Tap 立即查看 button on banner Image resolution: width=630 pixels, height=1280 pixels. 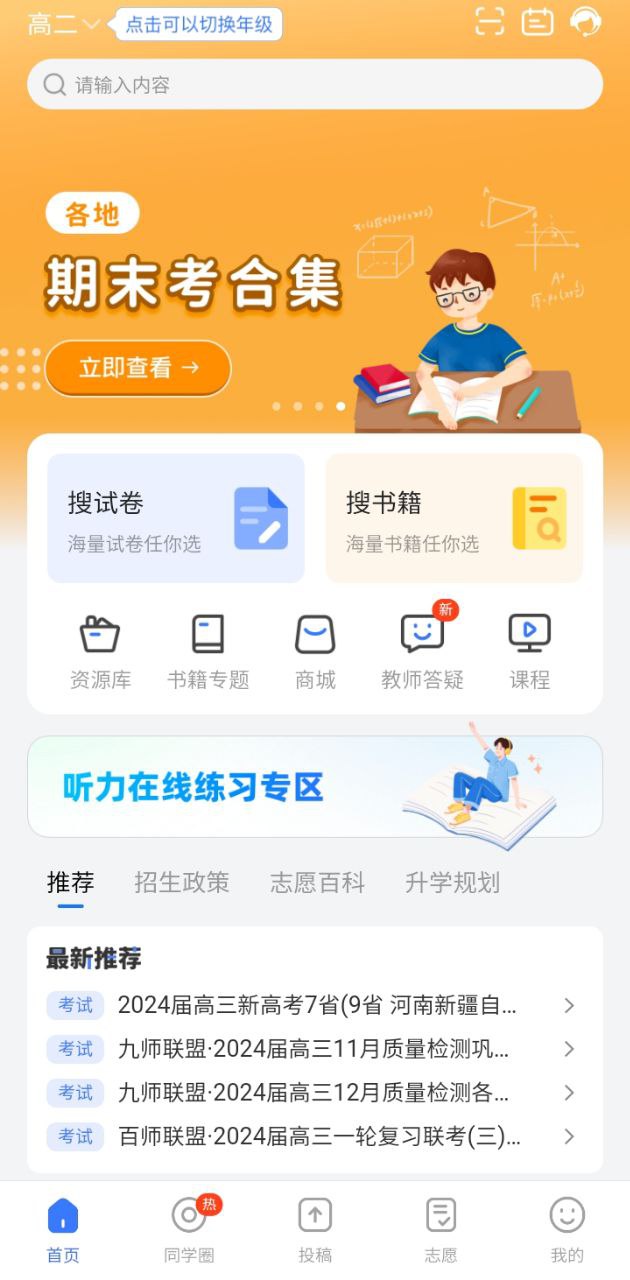coord(138,368)
